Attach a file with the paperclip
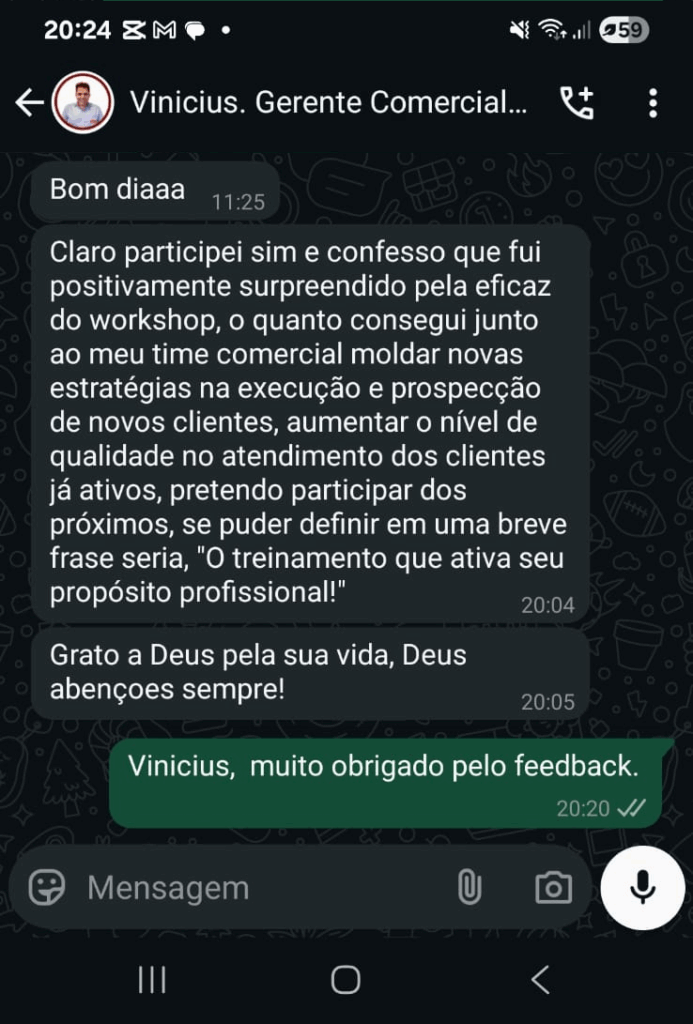The image size is (693, 1024). pyautogui.click(x=468, y=887)
